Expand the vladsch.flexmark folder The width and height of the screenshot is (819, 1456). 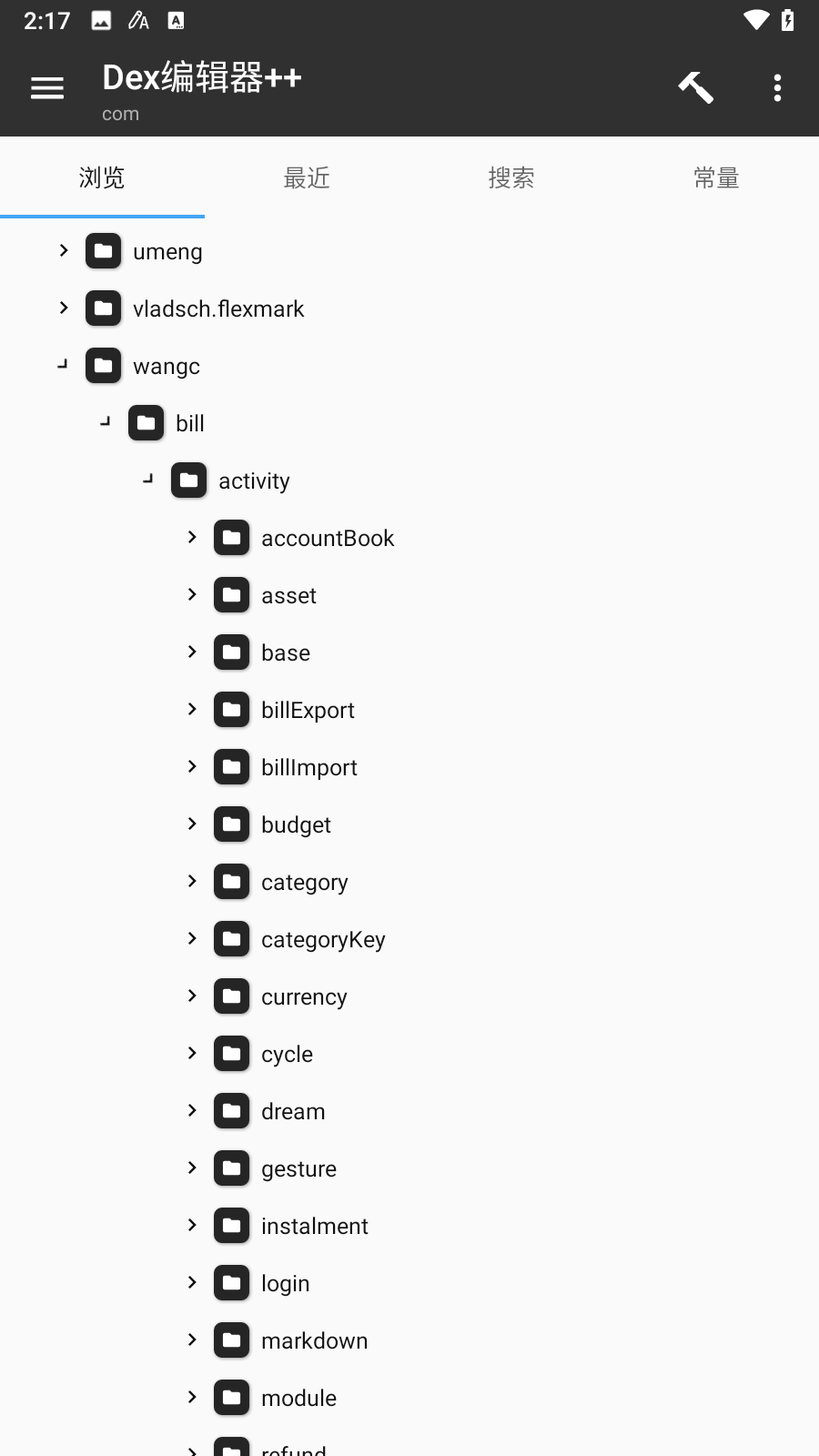click(x=64, y=308)
